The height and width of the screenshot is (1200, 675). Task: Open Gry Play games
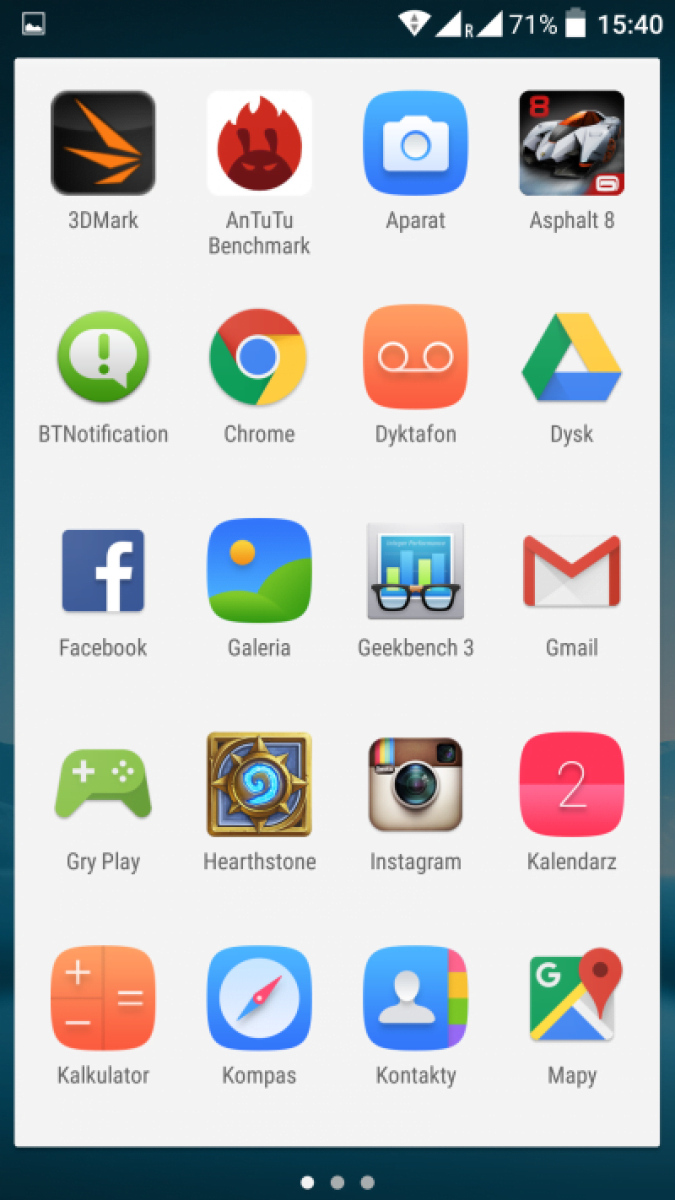103,785
